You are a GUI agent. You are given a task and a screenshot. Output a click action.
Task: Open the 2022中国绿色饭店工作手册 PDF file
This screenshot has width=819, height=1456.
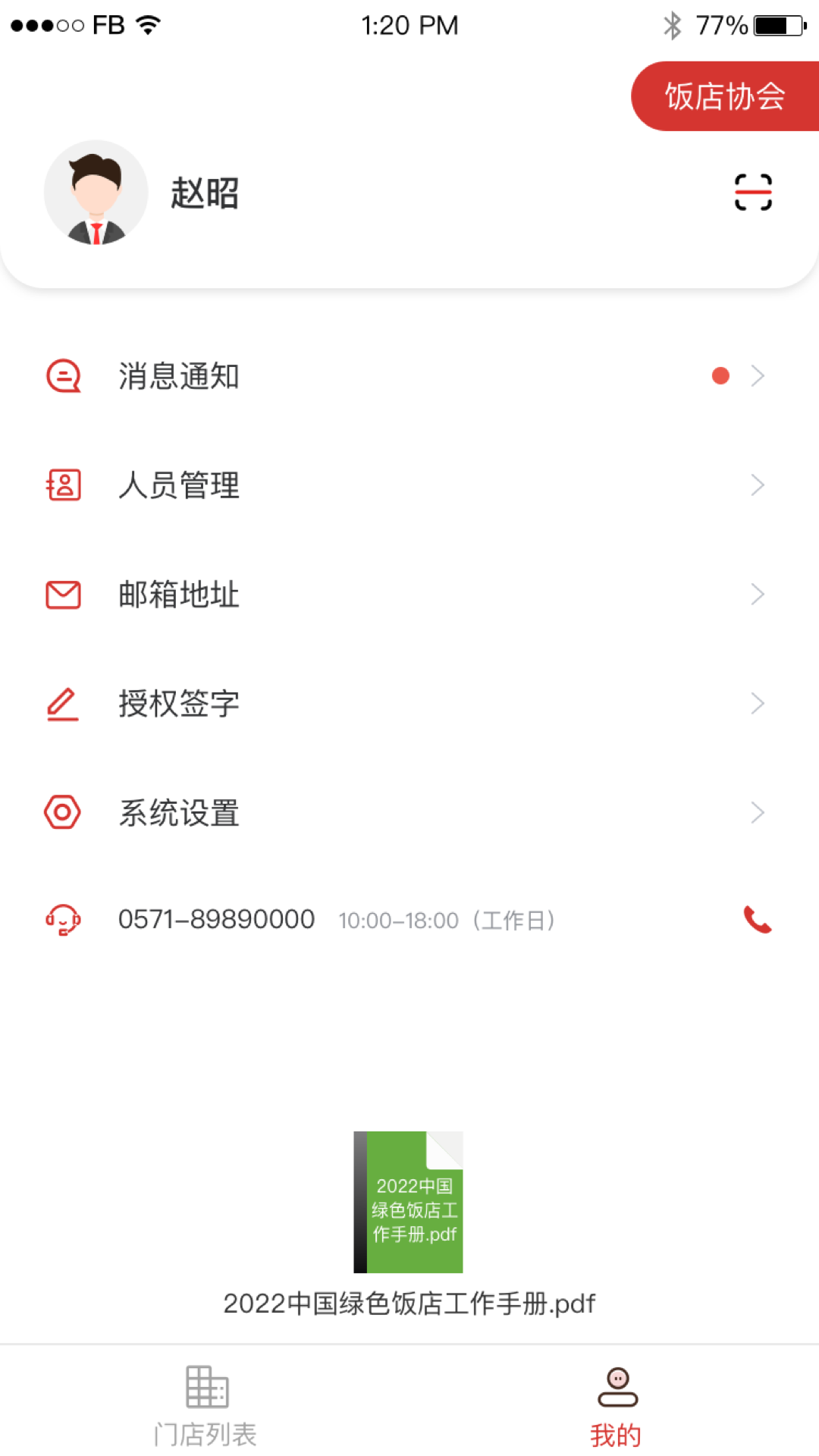point(409,1202)
